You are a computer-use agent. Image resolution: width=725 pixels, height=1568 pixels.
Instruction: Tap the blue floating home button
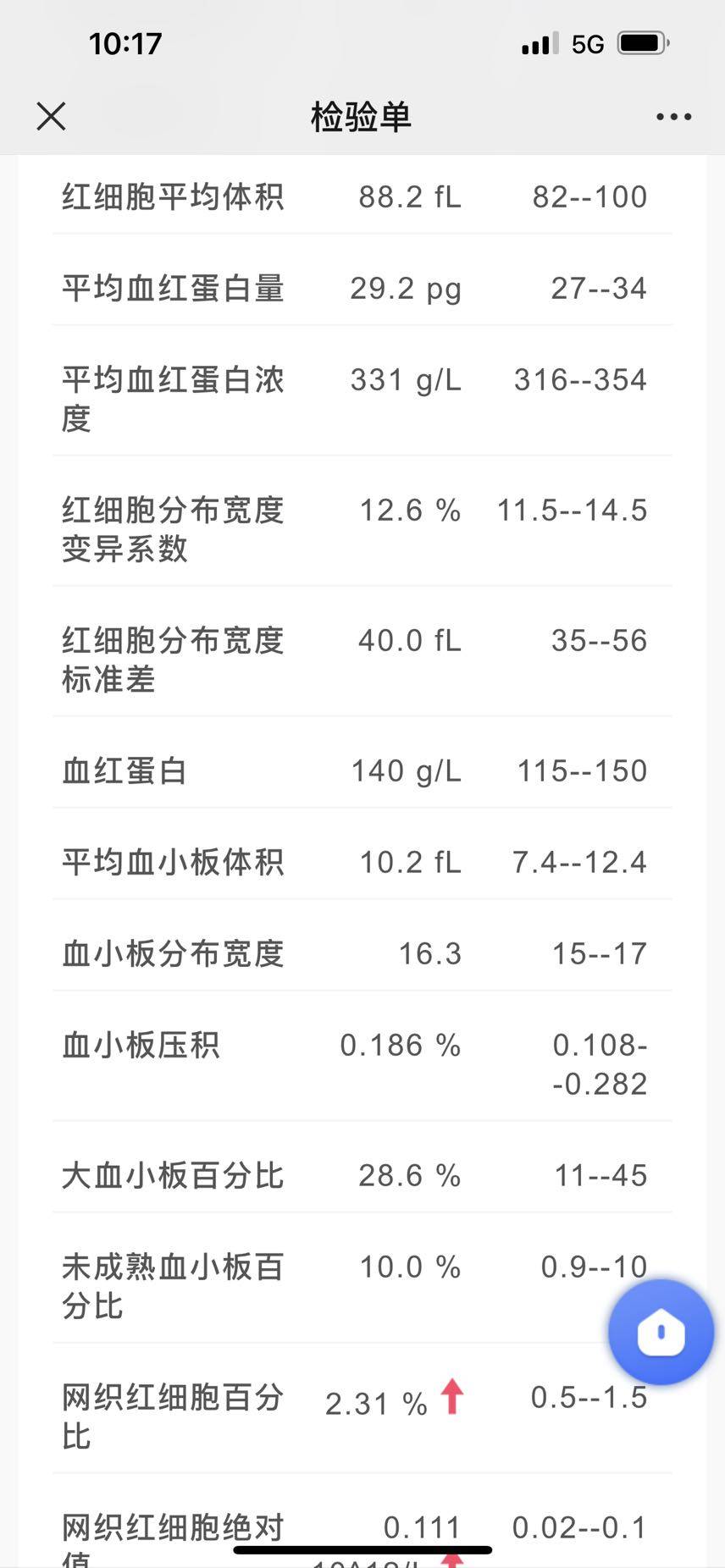pyautogui.click(x=661, y=1332)
